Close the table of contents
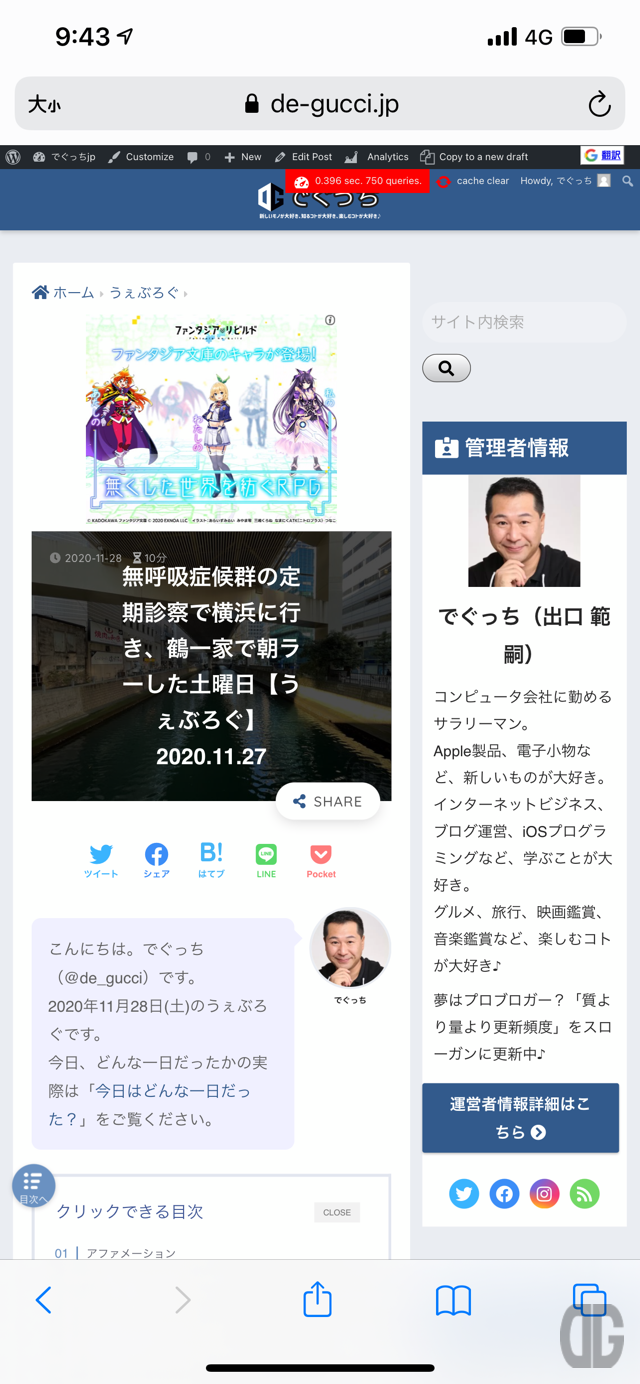This screenshot has width=640, height=1384. (x=337, y=1212)
